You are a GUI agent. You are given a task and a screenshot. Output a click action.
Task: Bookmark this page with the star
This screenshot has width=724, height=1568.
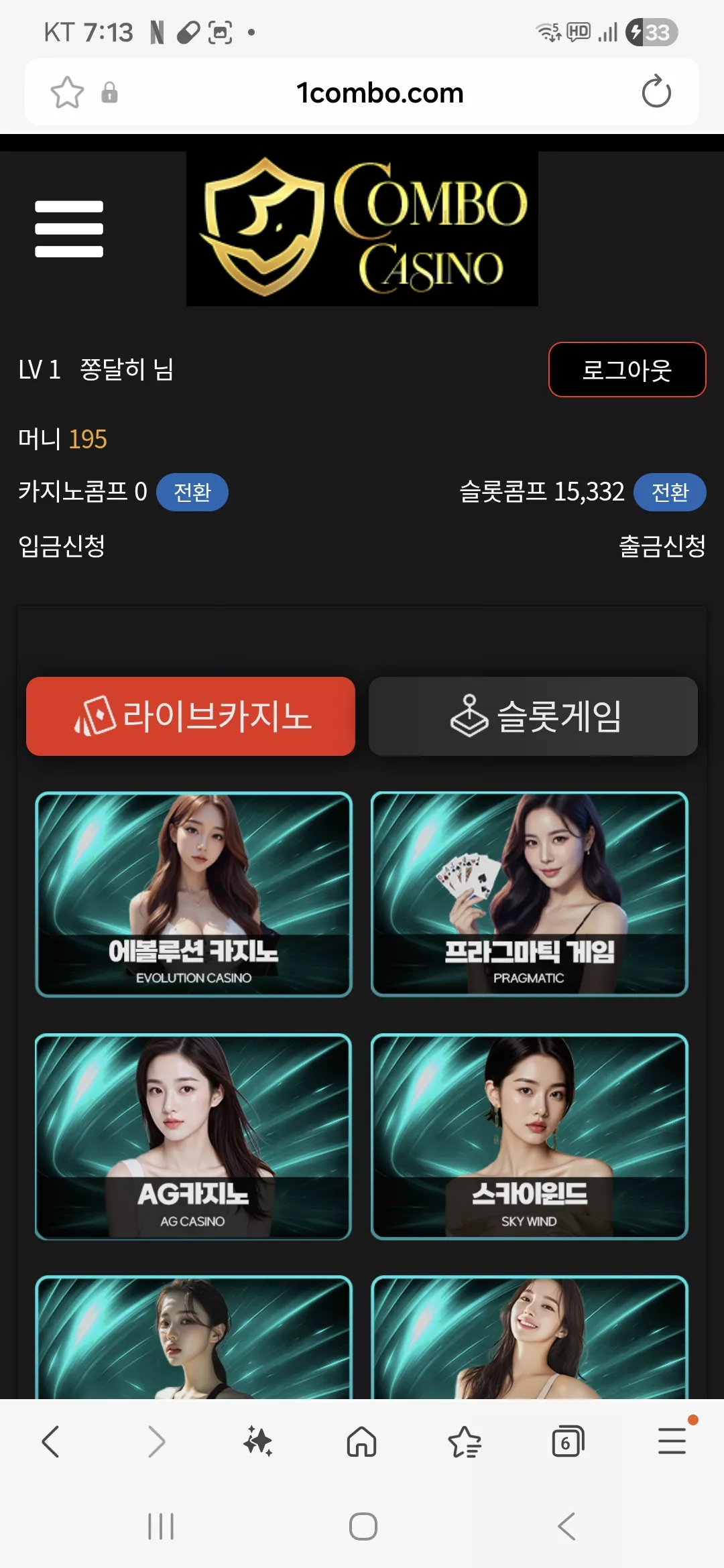tap(67, 92)
